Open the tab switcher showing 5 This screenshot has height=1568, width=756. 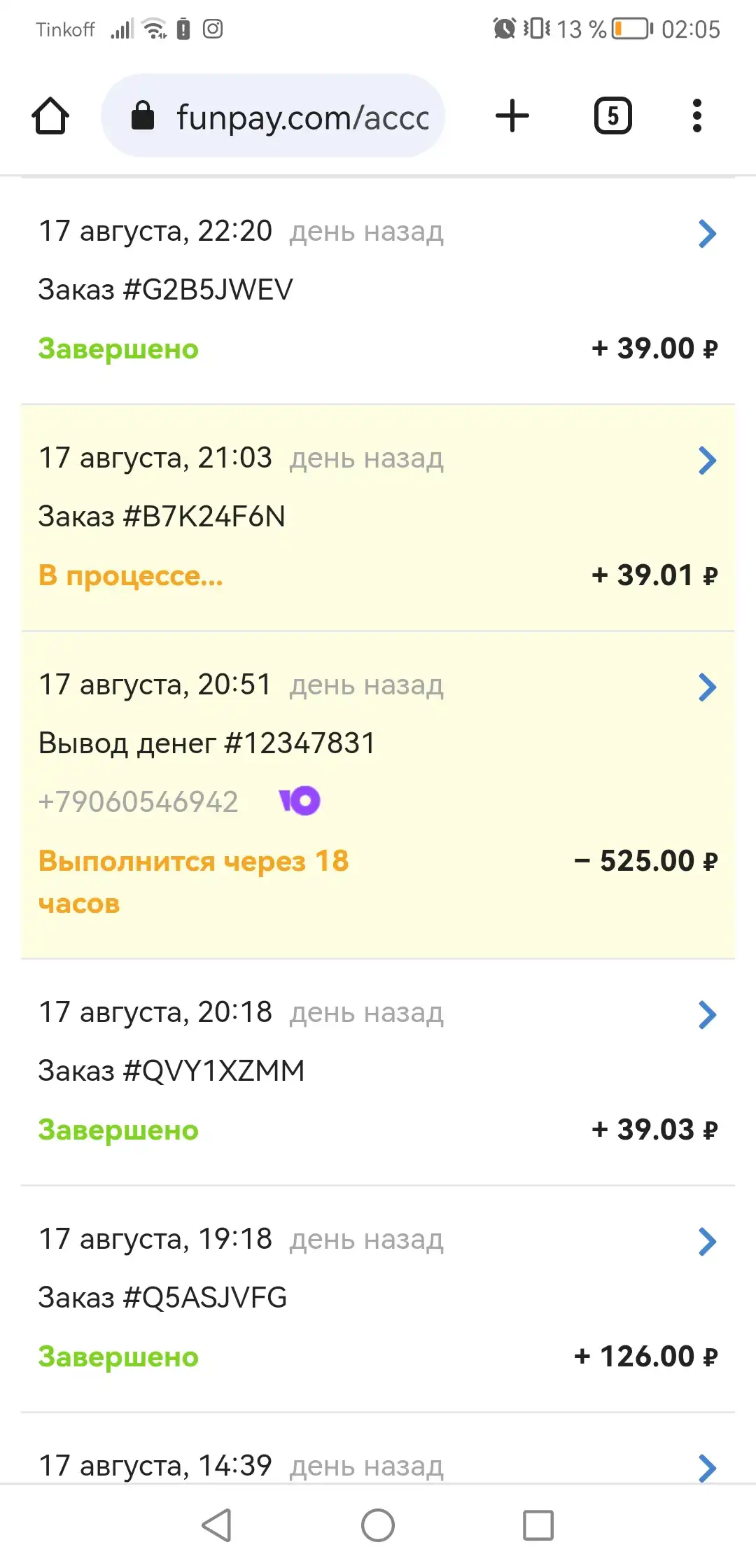point(613,115)
